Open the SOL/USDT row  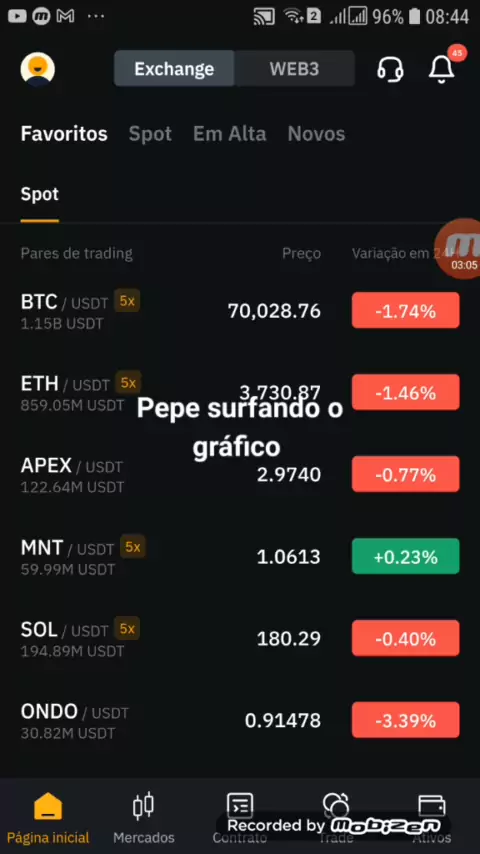tap(240, 638)
